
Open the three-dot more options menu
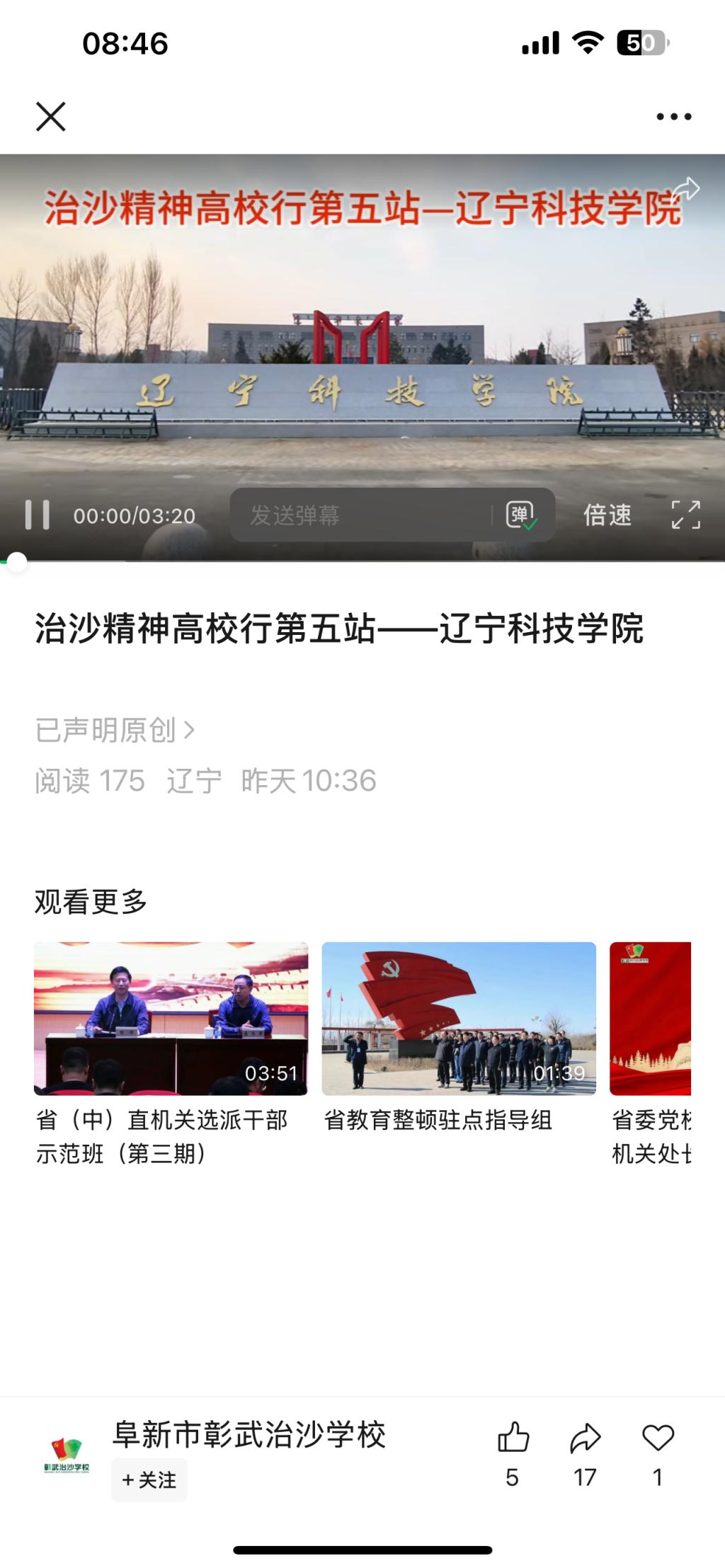673,117
